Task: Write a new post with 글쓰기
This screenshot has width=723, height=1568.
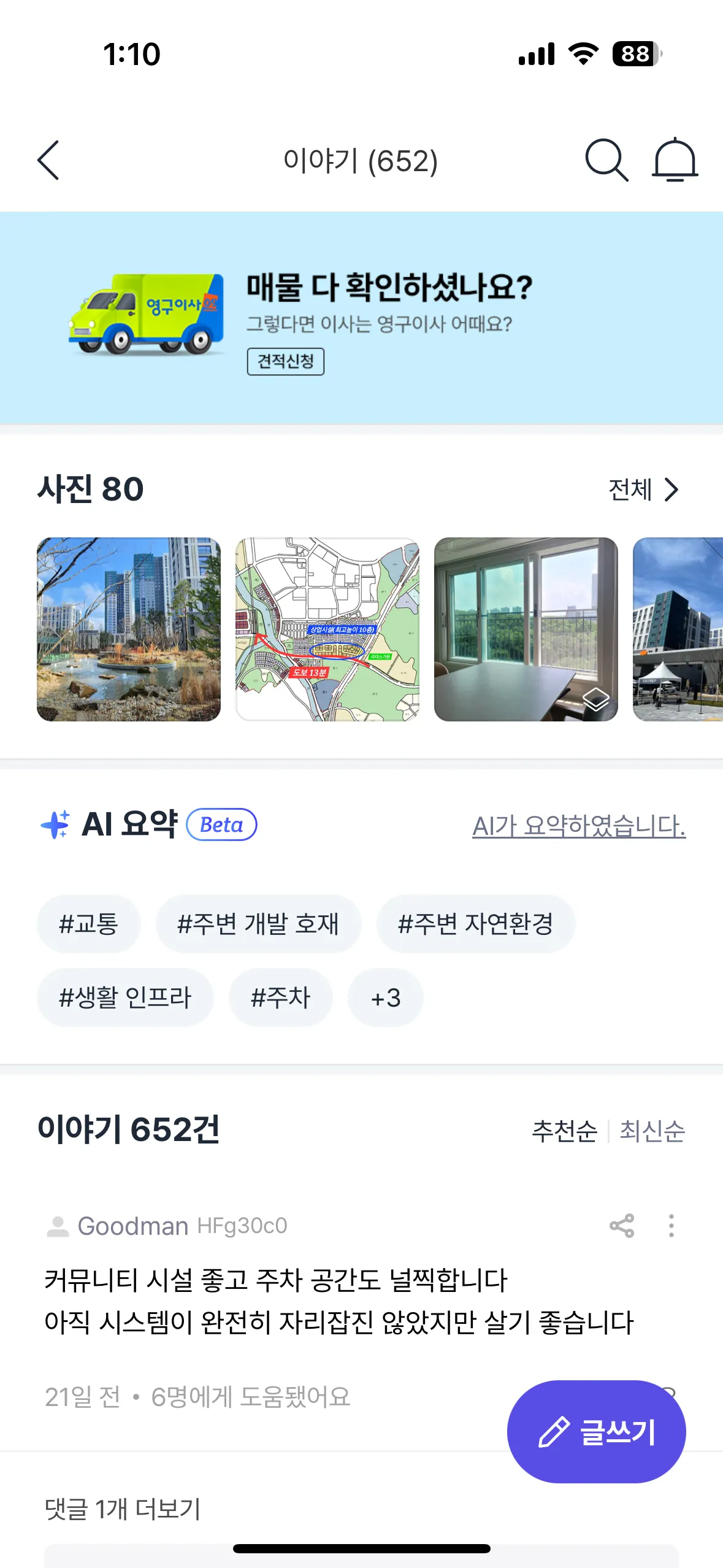Action: [596, 1432]
